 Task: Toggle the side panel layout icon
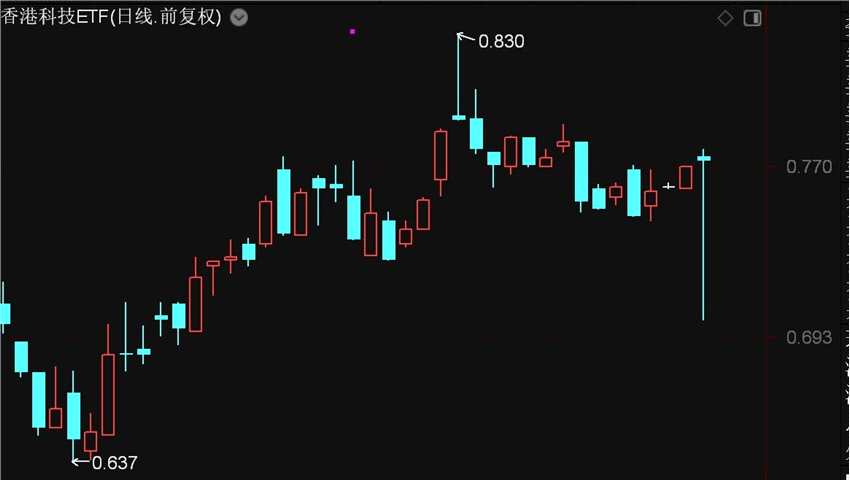tap(752, 18)
